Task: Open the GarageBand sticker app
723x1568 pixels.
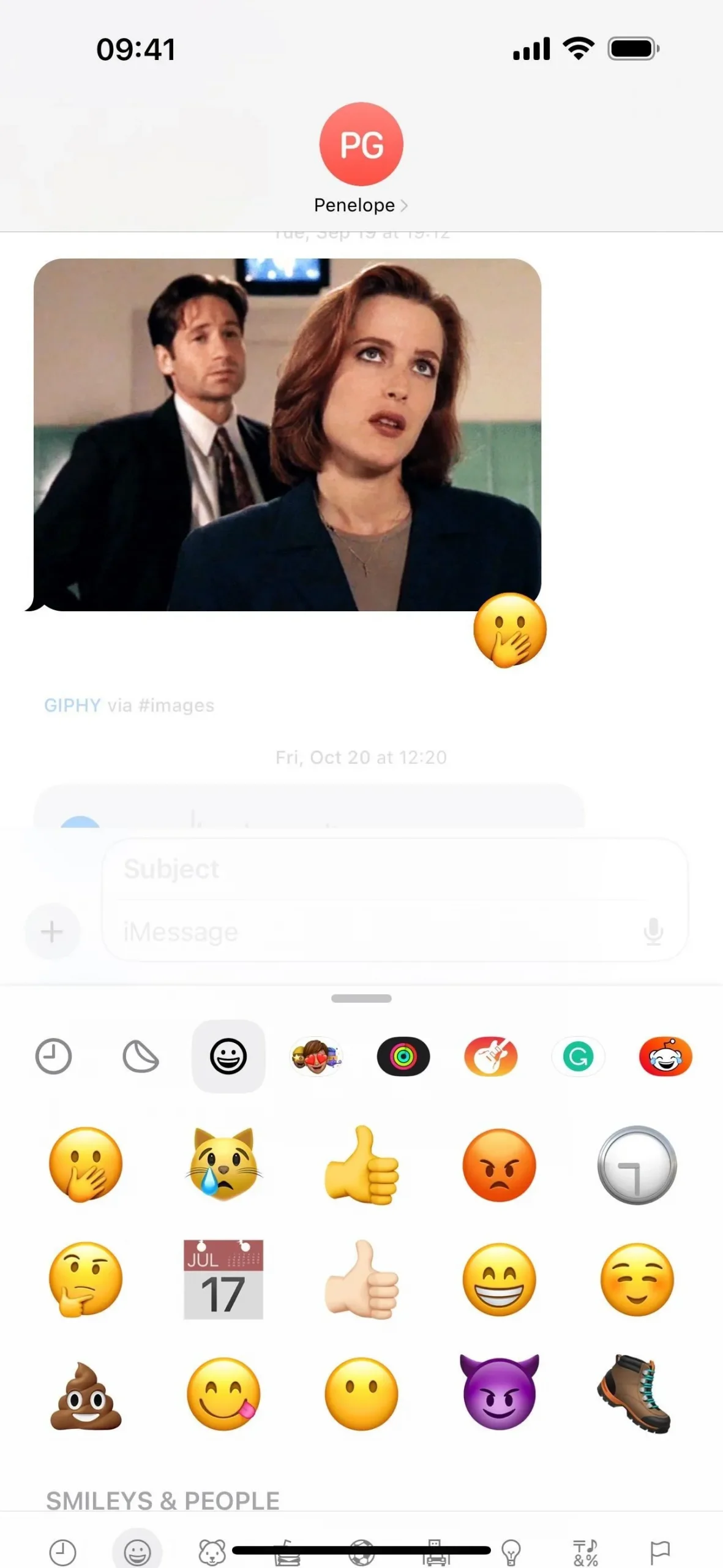Action: coord(490,1057)
